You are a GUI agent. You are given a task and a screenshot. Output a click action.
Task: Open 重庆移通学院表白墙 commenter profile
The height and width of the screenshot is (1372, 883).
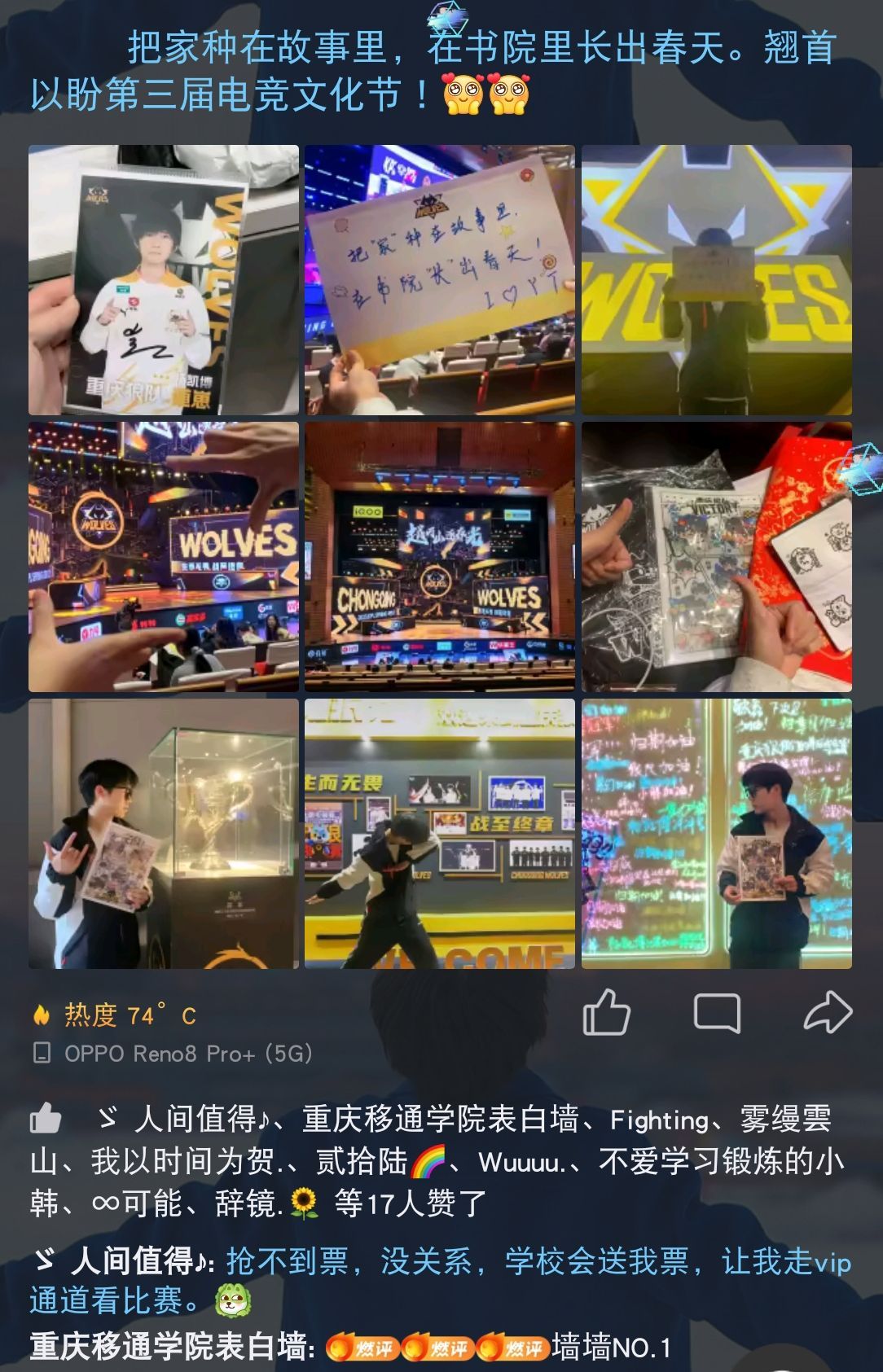(169, 1348)
